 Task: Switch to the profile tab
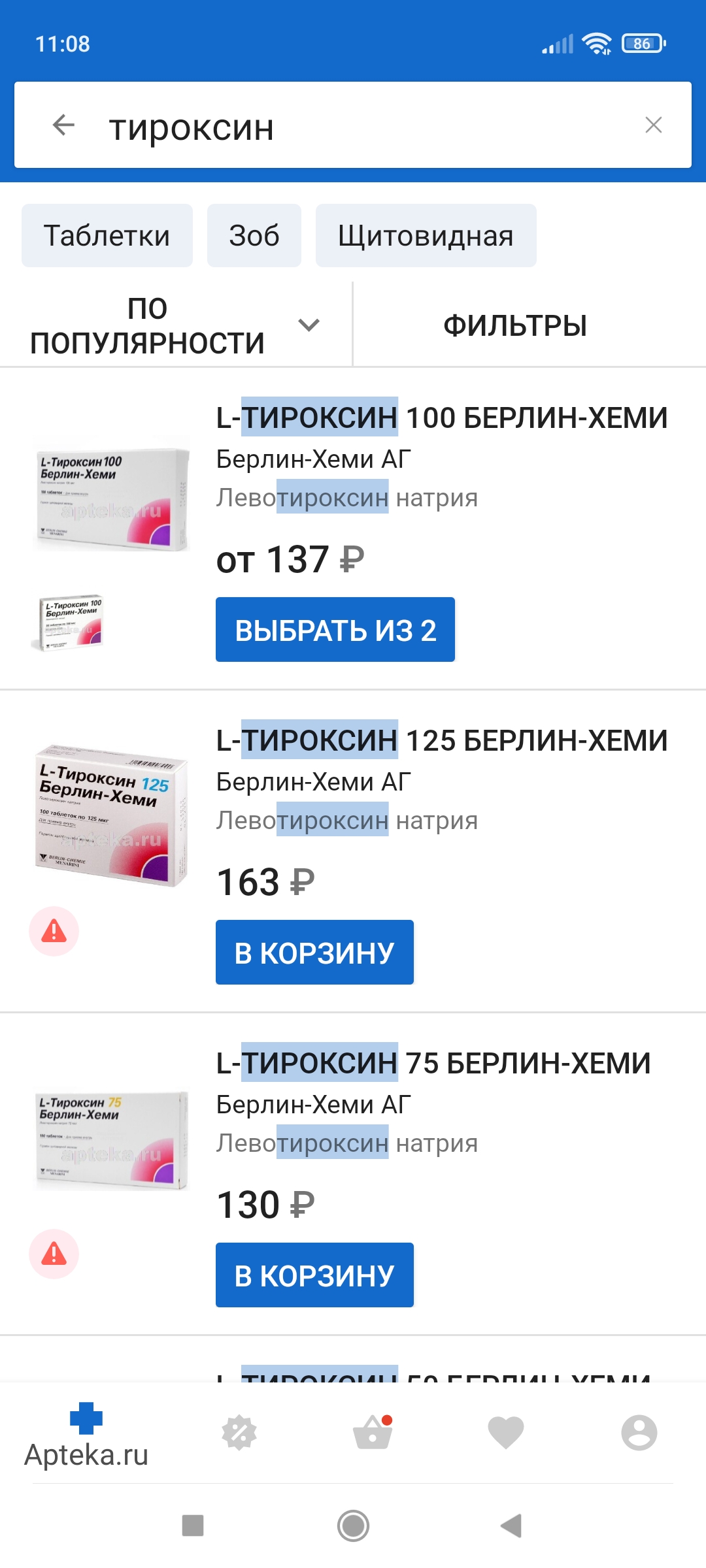coord(639,1433)
